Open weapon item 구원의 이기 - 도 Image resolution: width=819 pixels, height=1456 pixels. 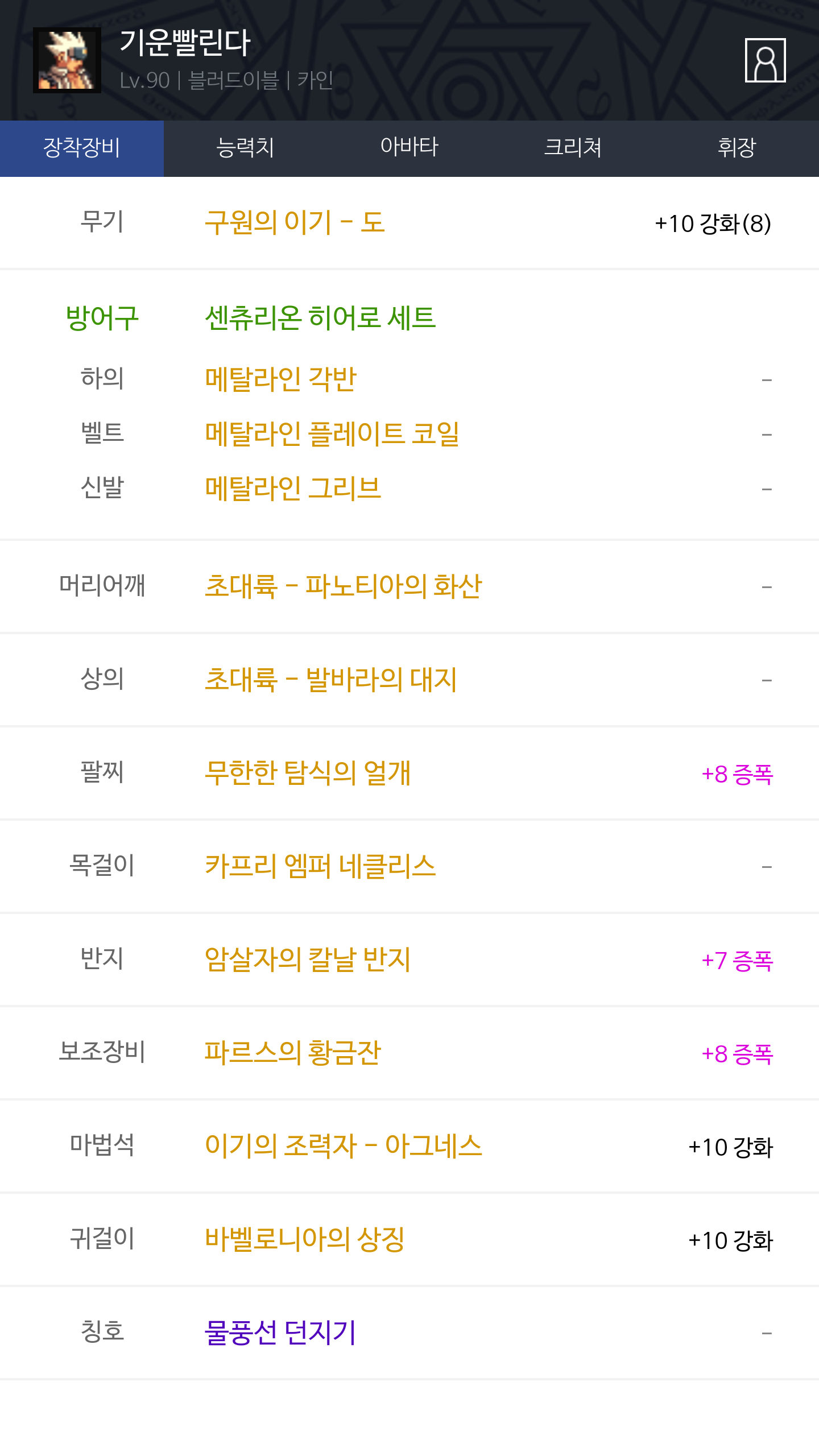click(295, 222)
